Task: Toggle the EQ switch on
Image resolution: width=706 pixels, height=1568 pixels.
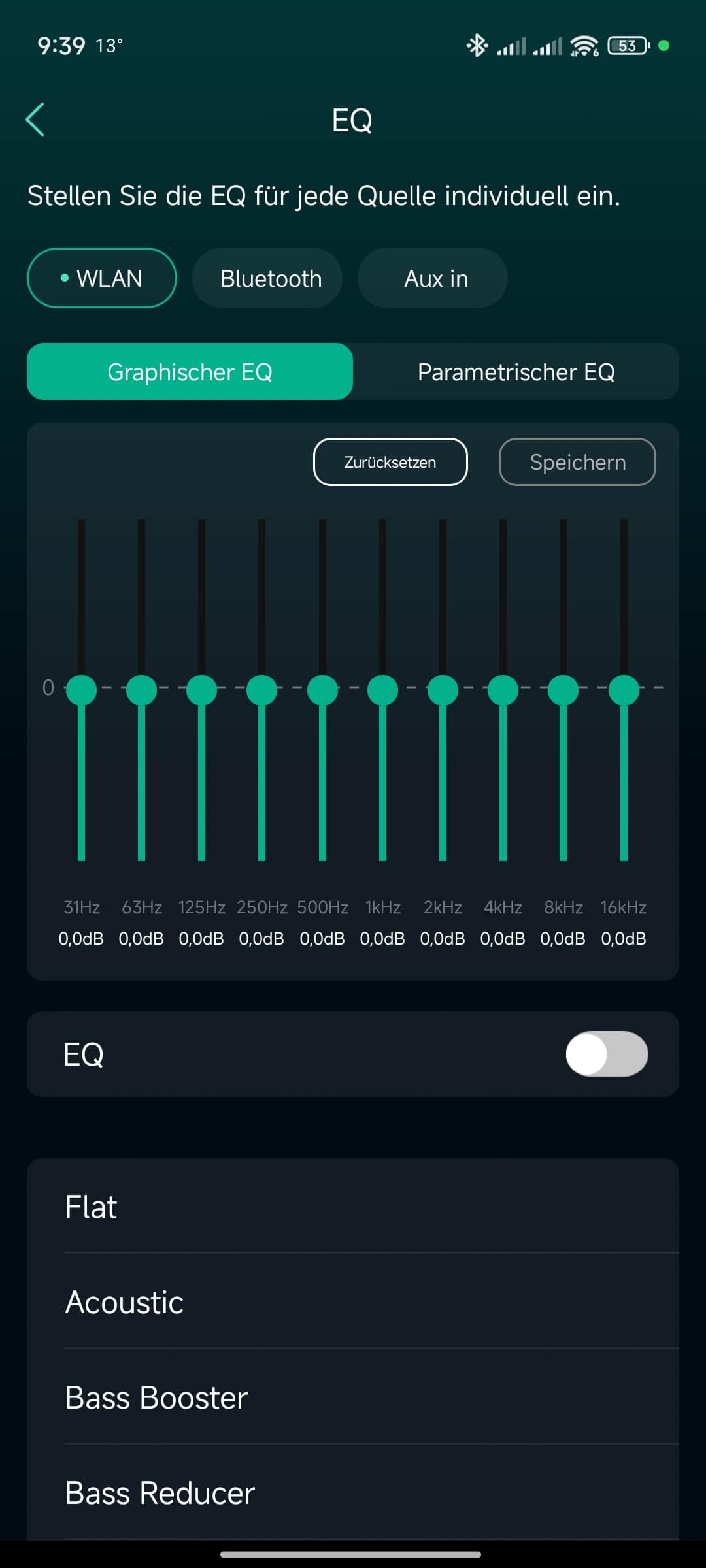Action: [x=607, y=1054]
